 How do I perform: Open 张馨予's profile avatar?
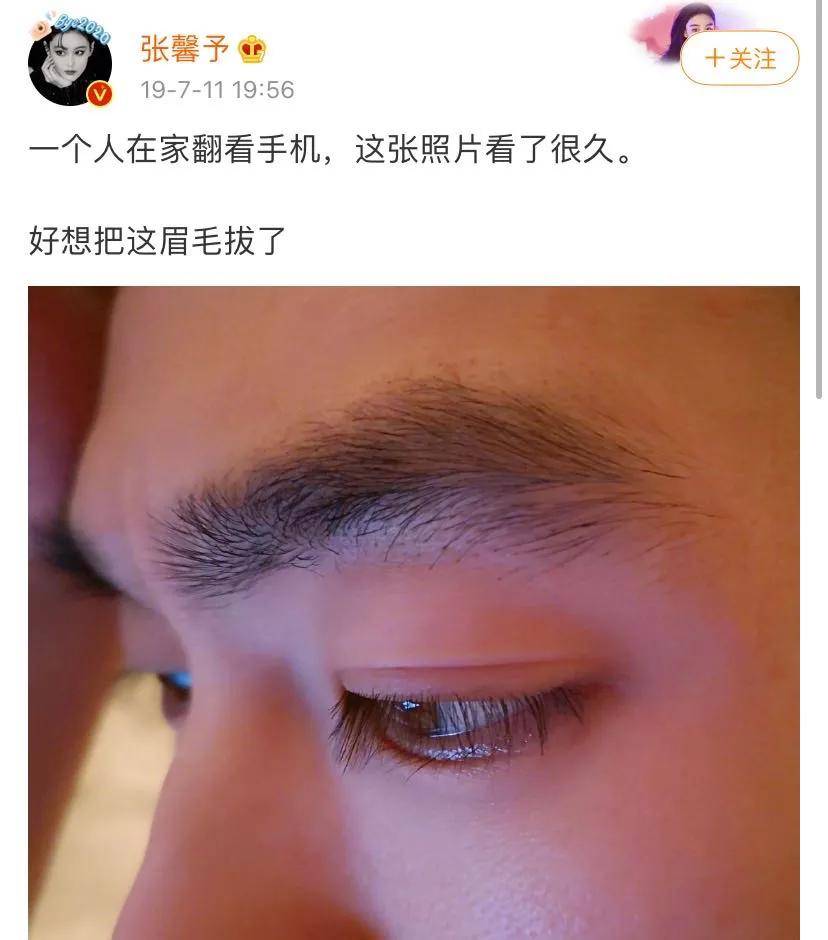click(69, 61)
